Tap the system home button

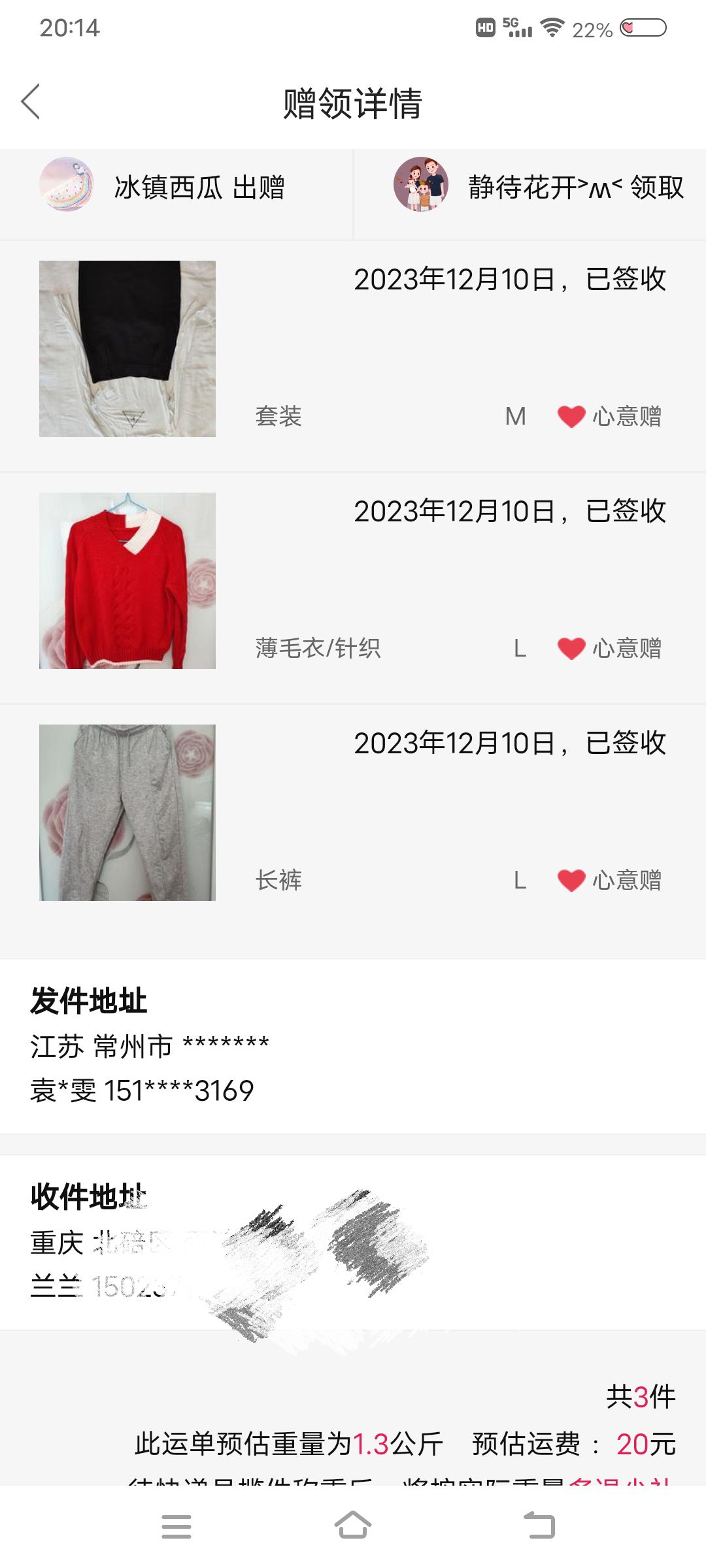(x=353, y=1527)
